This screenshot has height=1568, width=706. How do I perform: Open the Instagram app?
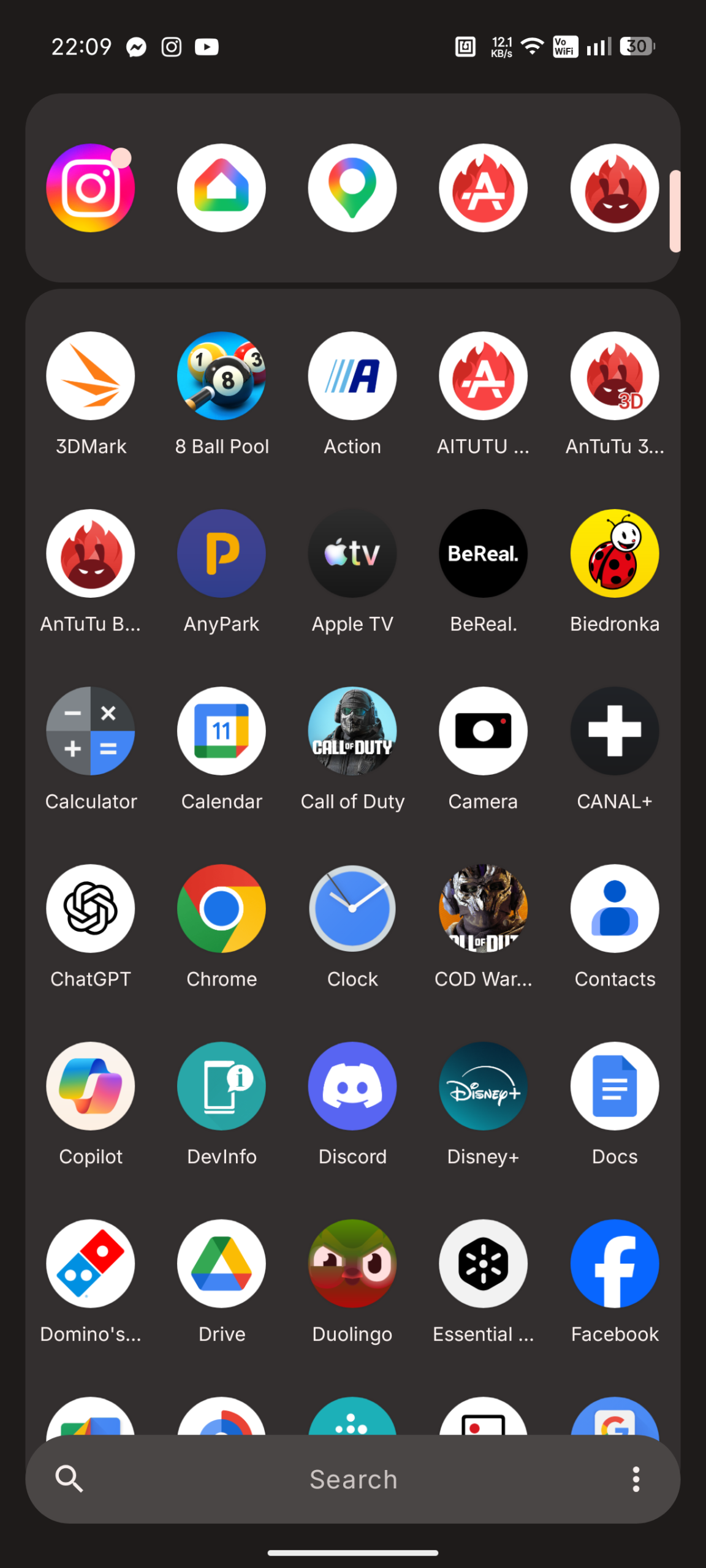coord(90,188)
